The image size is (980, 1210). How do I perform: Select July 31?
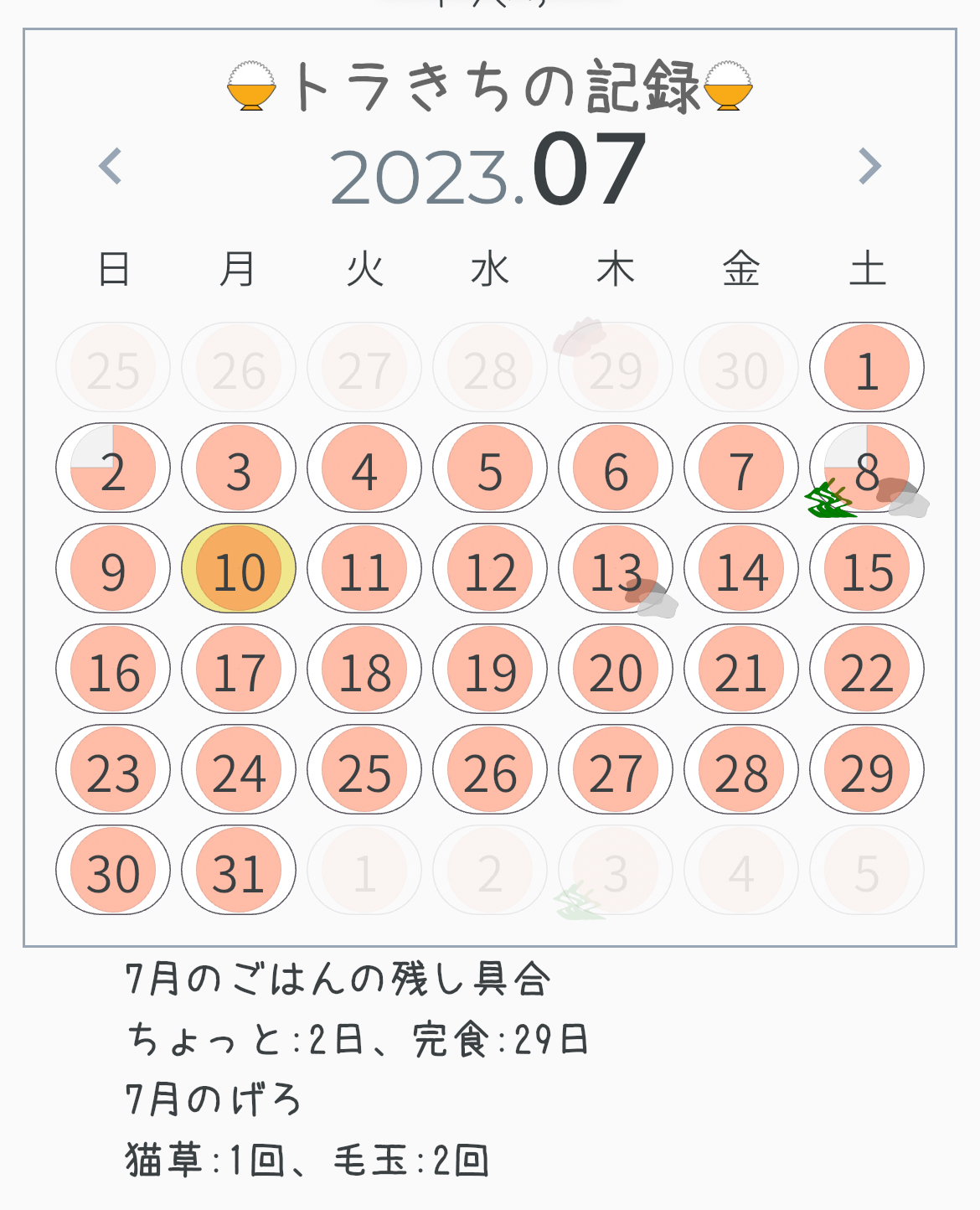coord(239,871)
